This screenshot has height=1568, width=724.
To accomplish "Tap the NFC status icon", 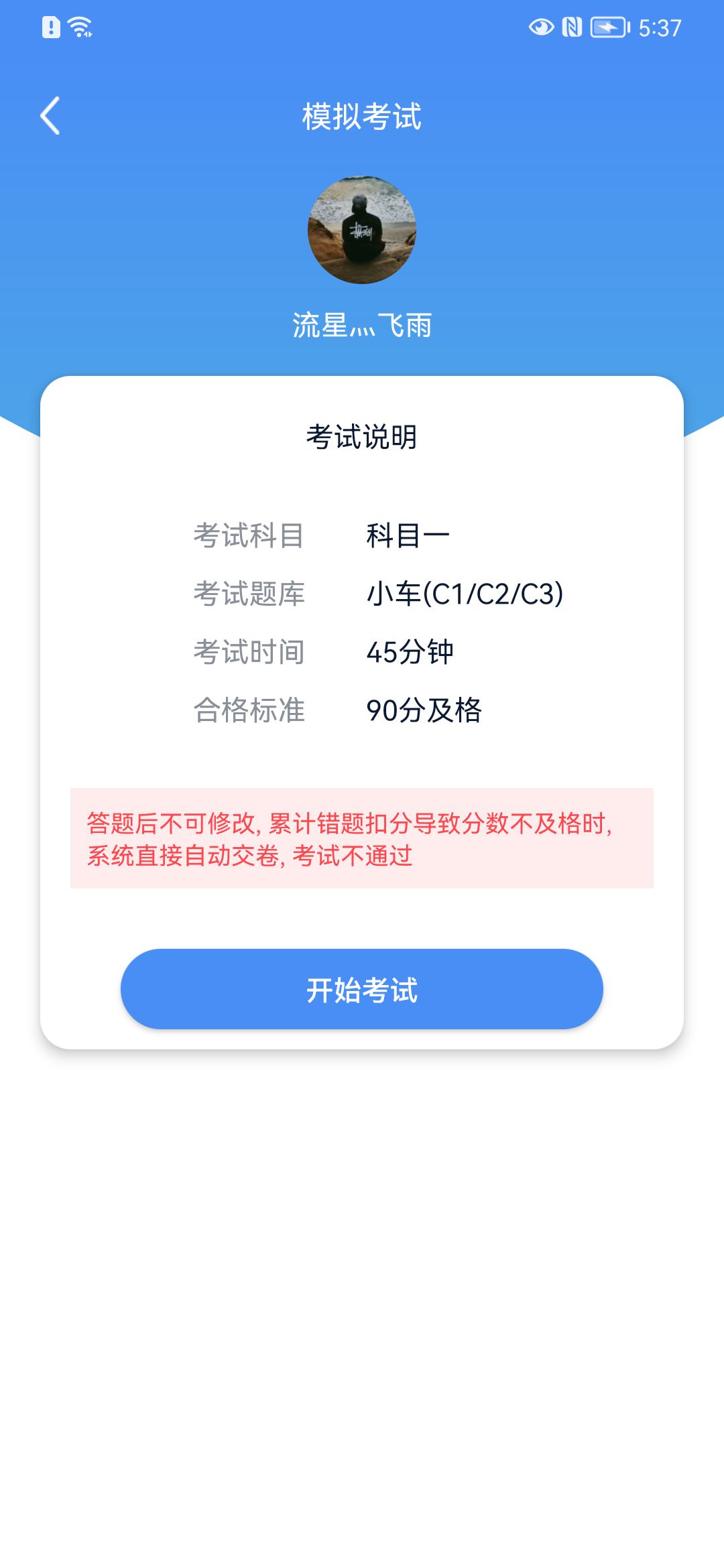I will (570, 28).
